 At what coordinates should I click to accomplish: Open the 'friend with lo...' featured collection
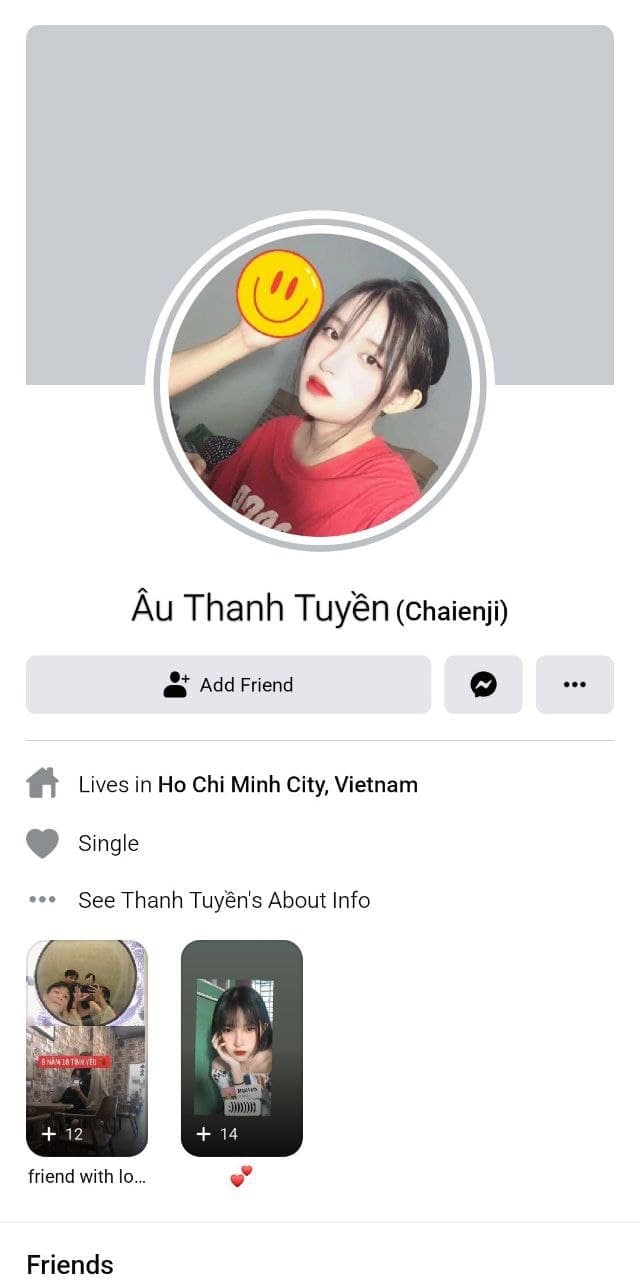pos(87,1048)
